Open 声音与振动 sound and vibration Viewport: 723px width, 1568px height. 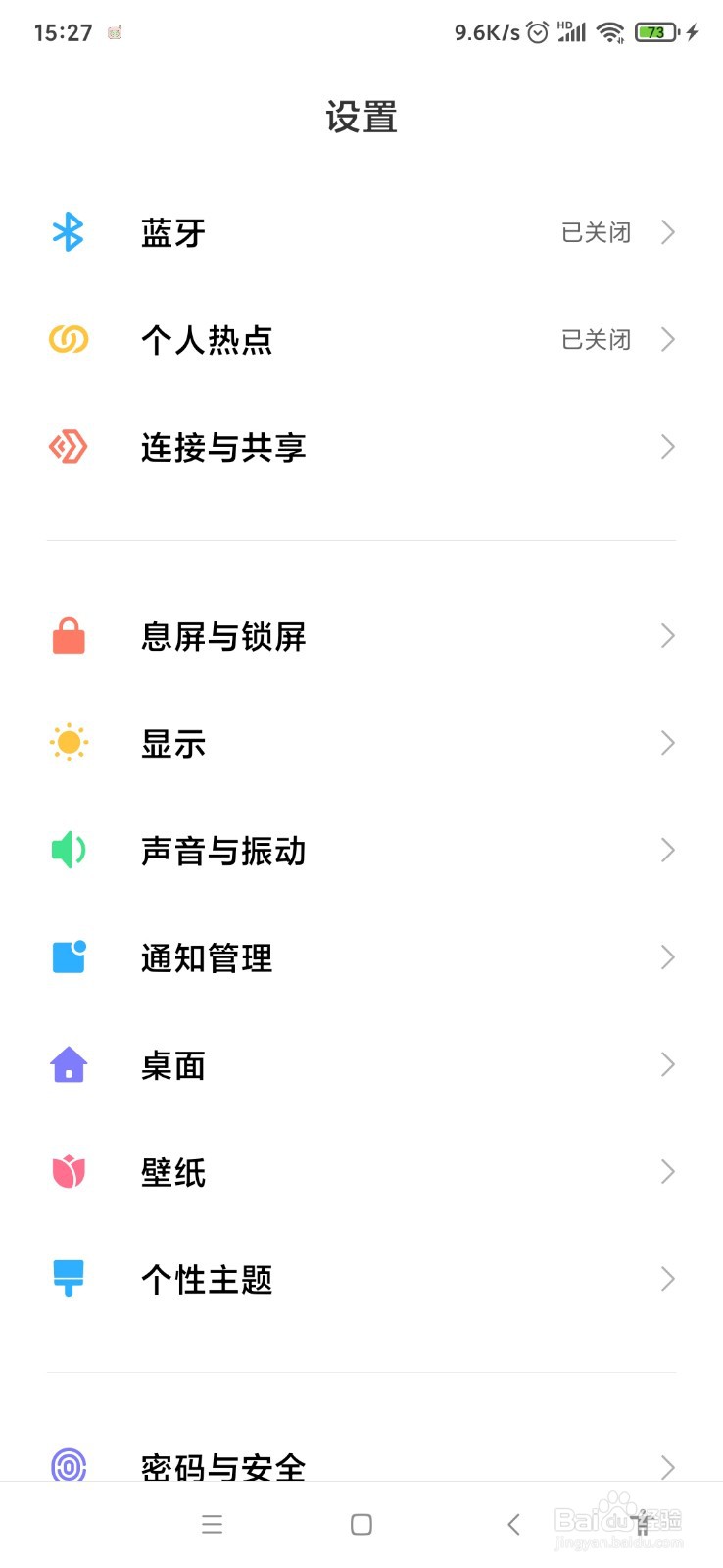pos(361,850)
